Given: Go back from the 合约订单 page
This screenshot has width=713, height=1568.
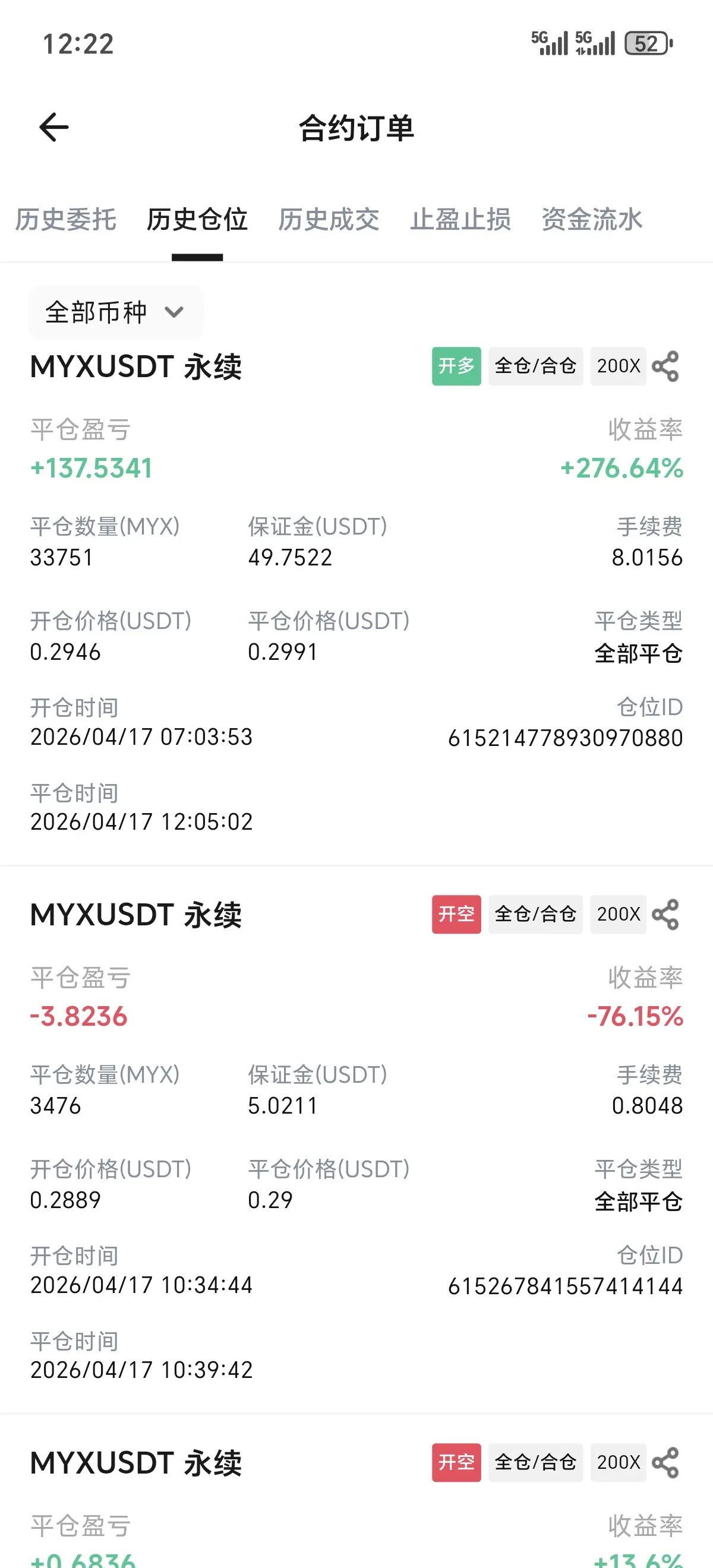Looking at the screenshot, I should [53, 127].
